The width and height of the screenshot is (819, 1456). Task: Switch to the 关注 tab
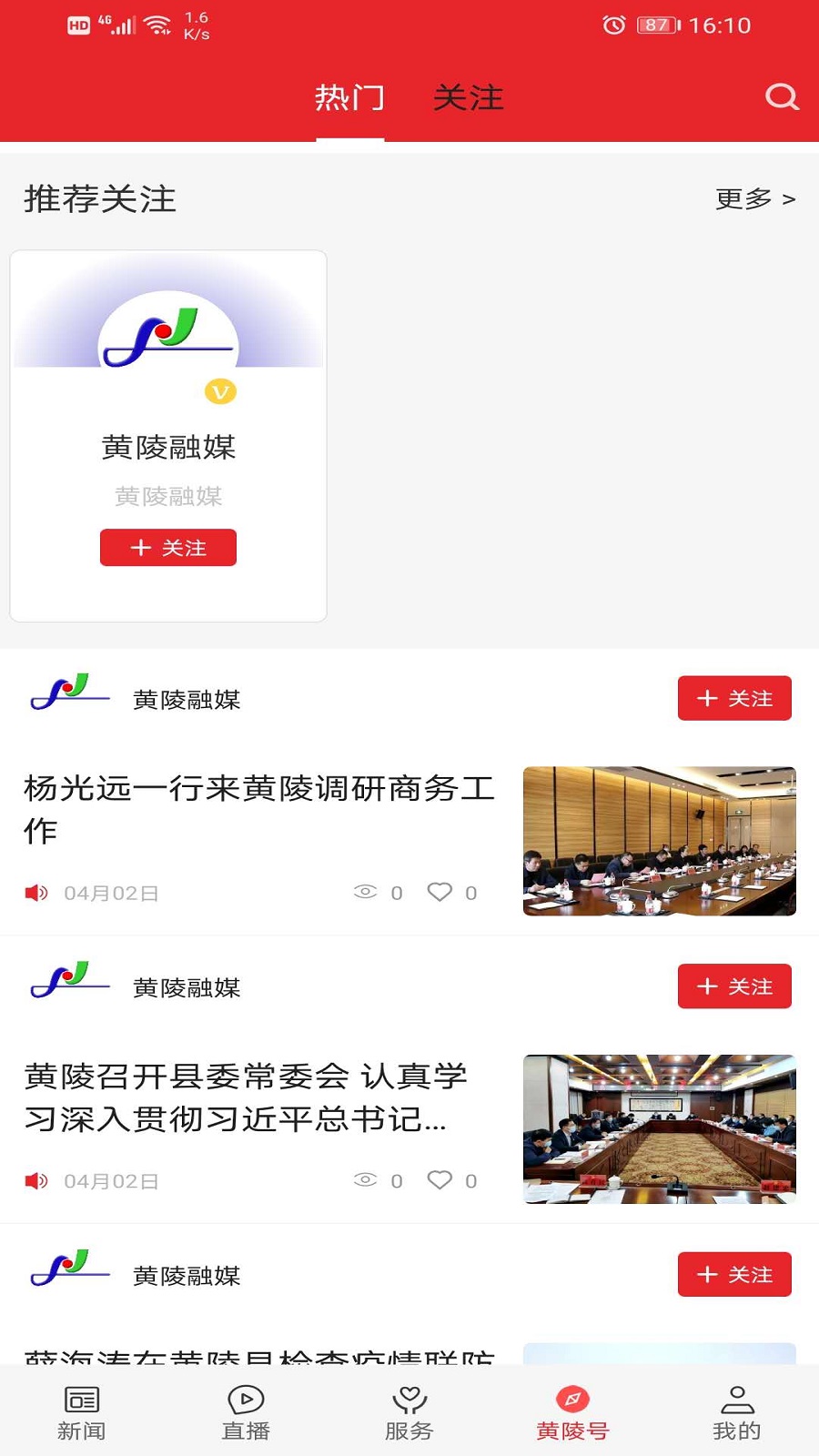point(470,97)
